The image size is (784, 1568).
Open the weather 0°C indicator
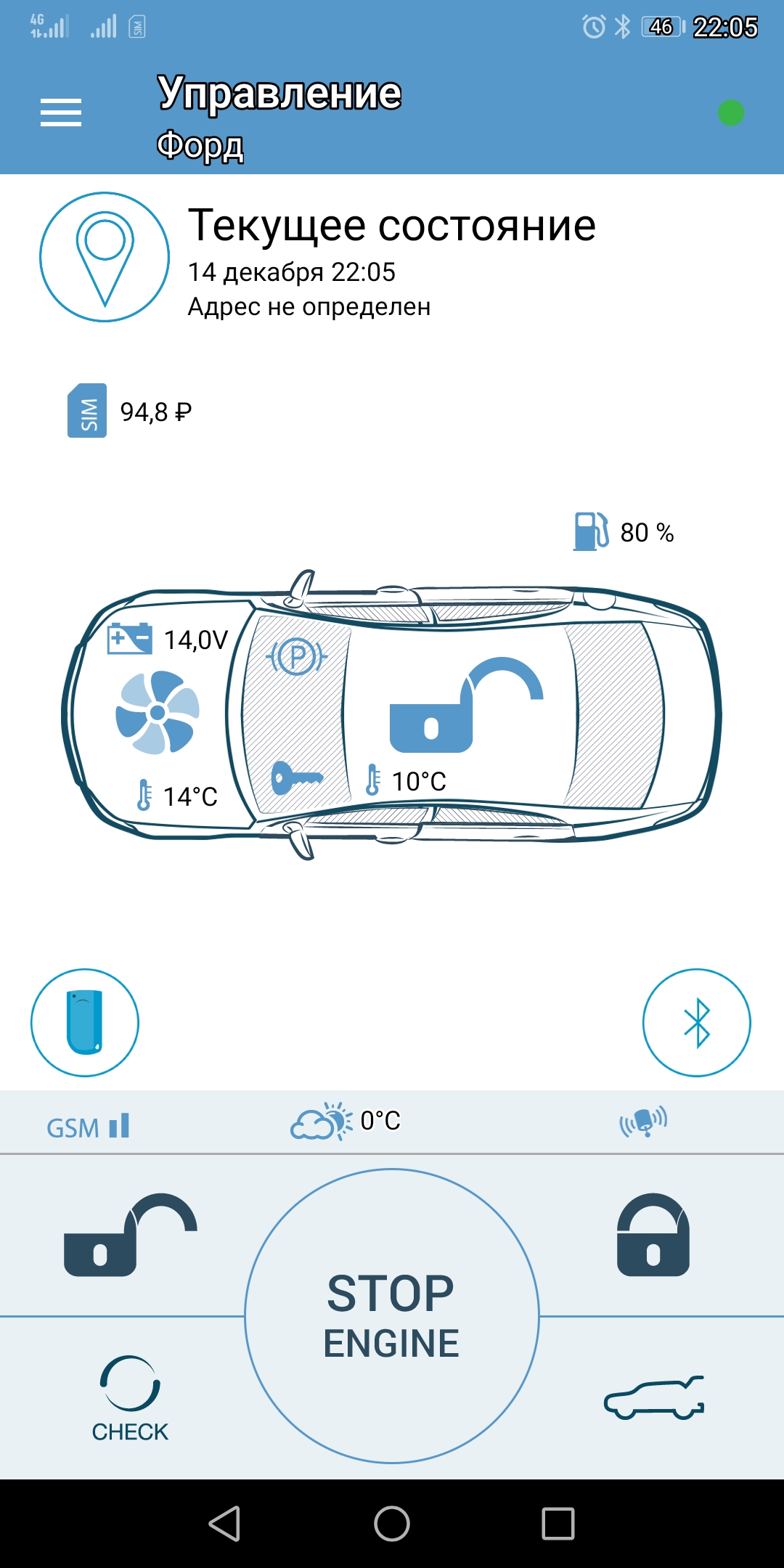[x=346, y=1121]
